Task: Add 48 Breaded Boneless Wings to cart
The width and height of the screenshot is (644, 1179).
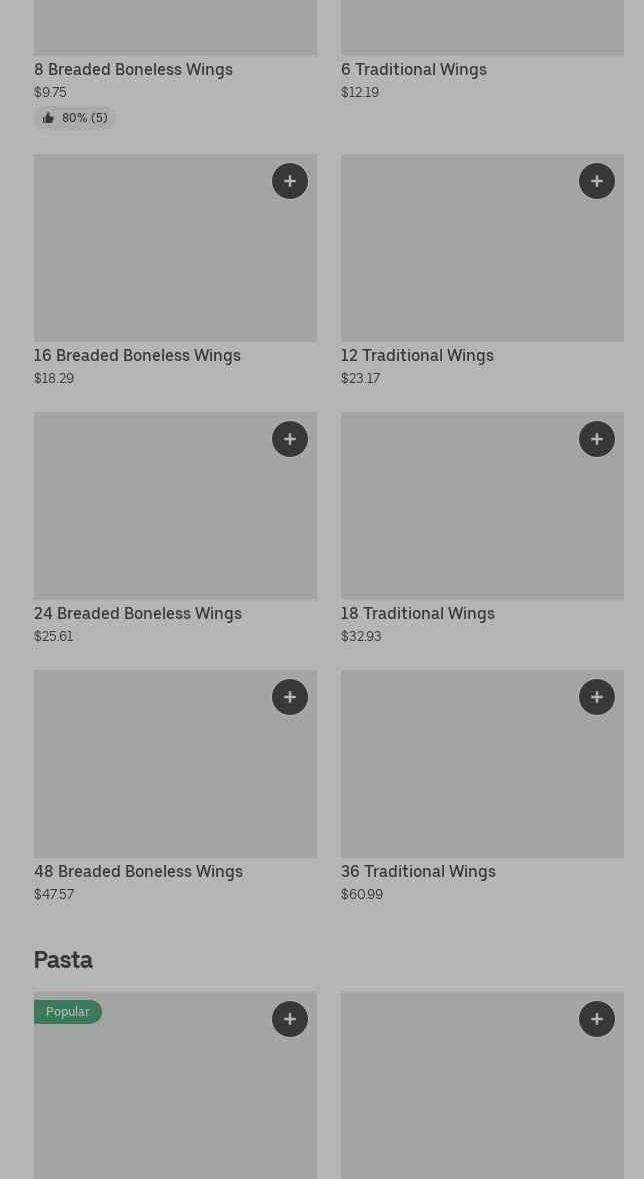Action: (x=290, y=697)
